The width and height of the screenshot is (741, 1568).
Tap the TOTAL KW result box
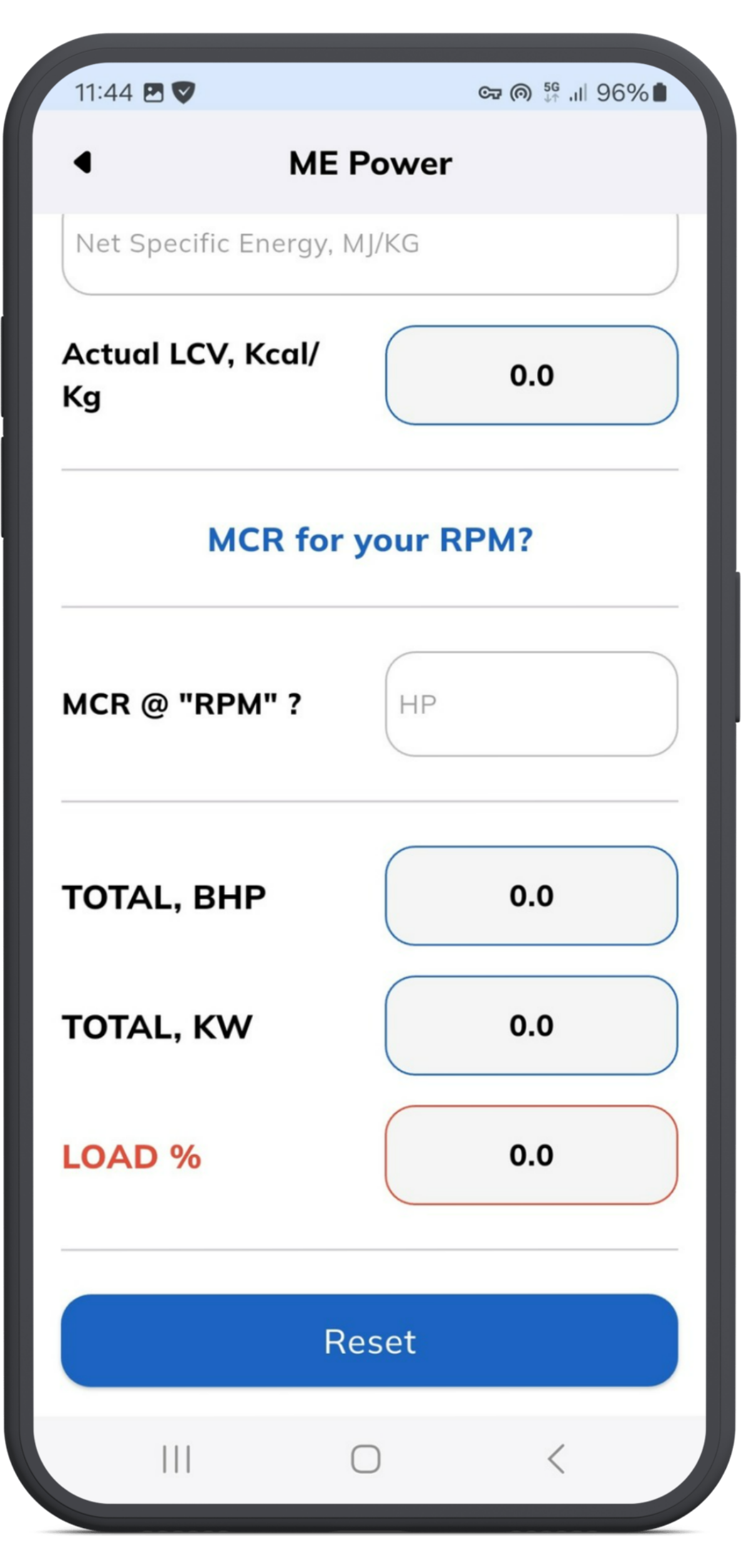[532, 1024]
